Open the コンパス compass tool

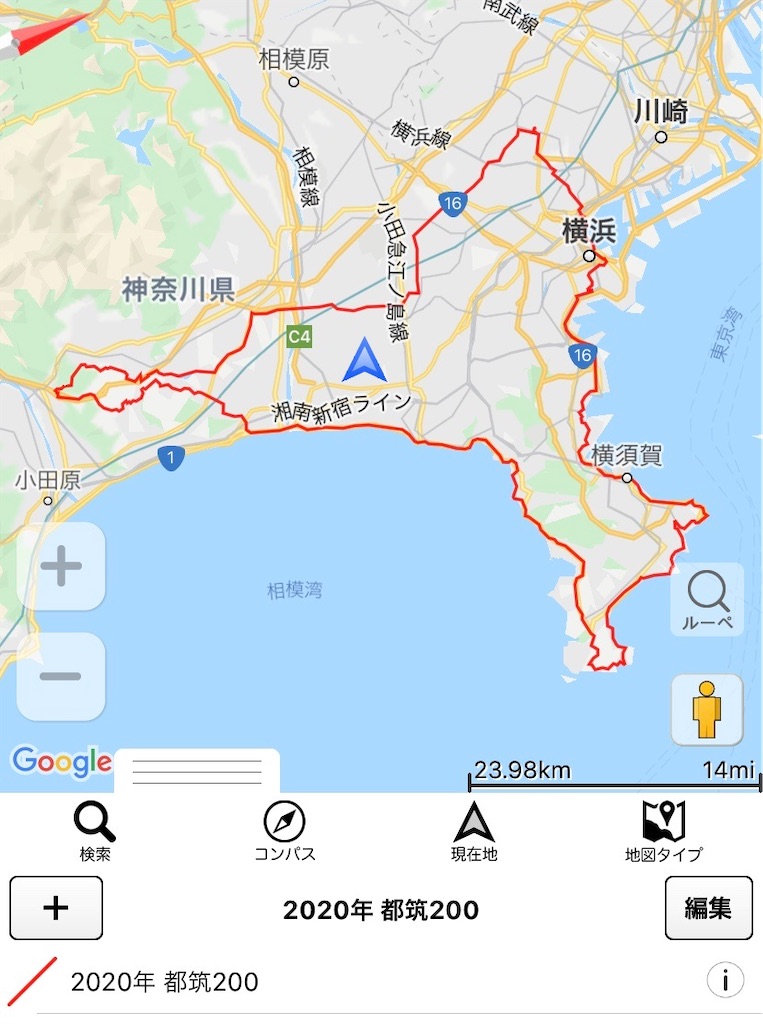285,831
